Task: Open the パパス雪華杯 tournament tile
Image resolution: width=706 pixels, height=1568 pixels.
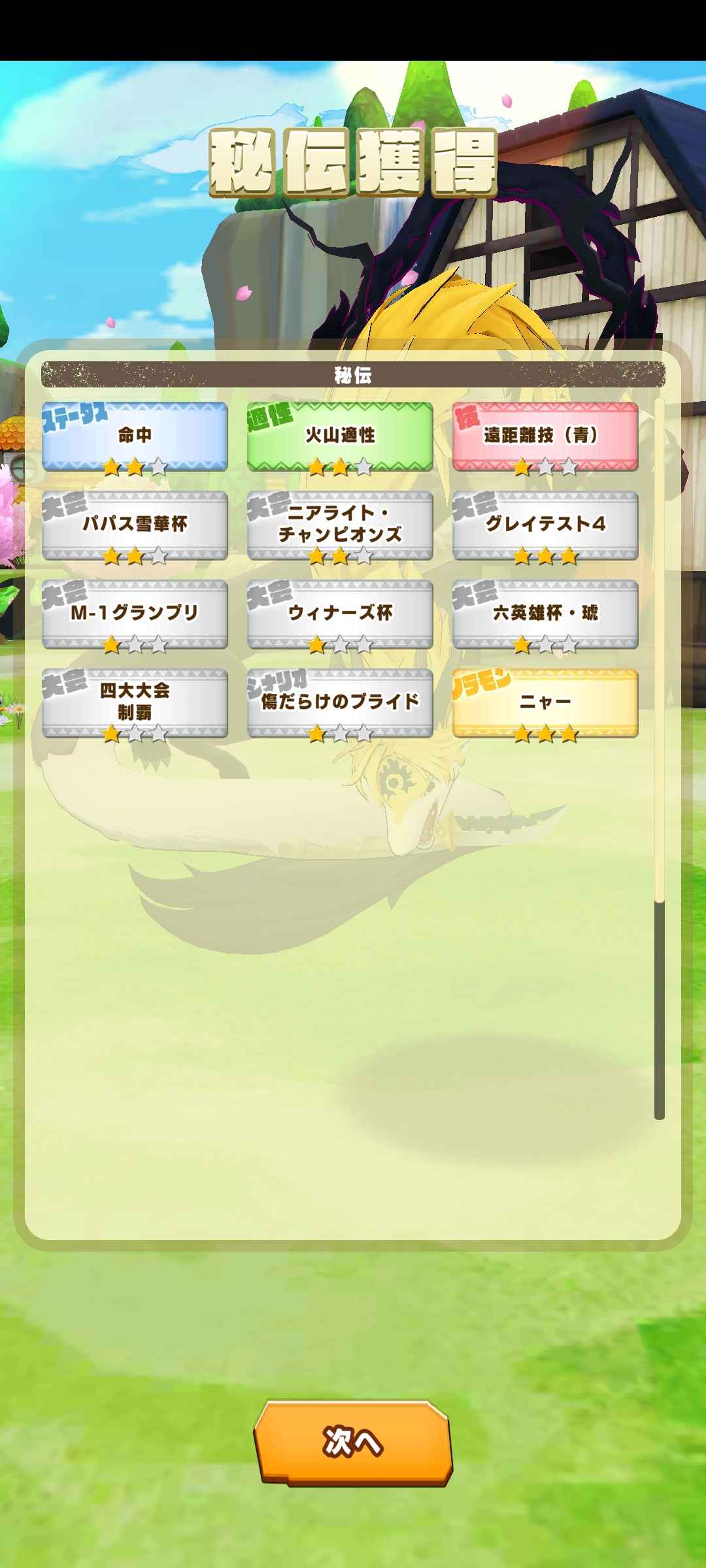Action: (x=135, y=525)
